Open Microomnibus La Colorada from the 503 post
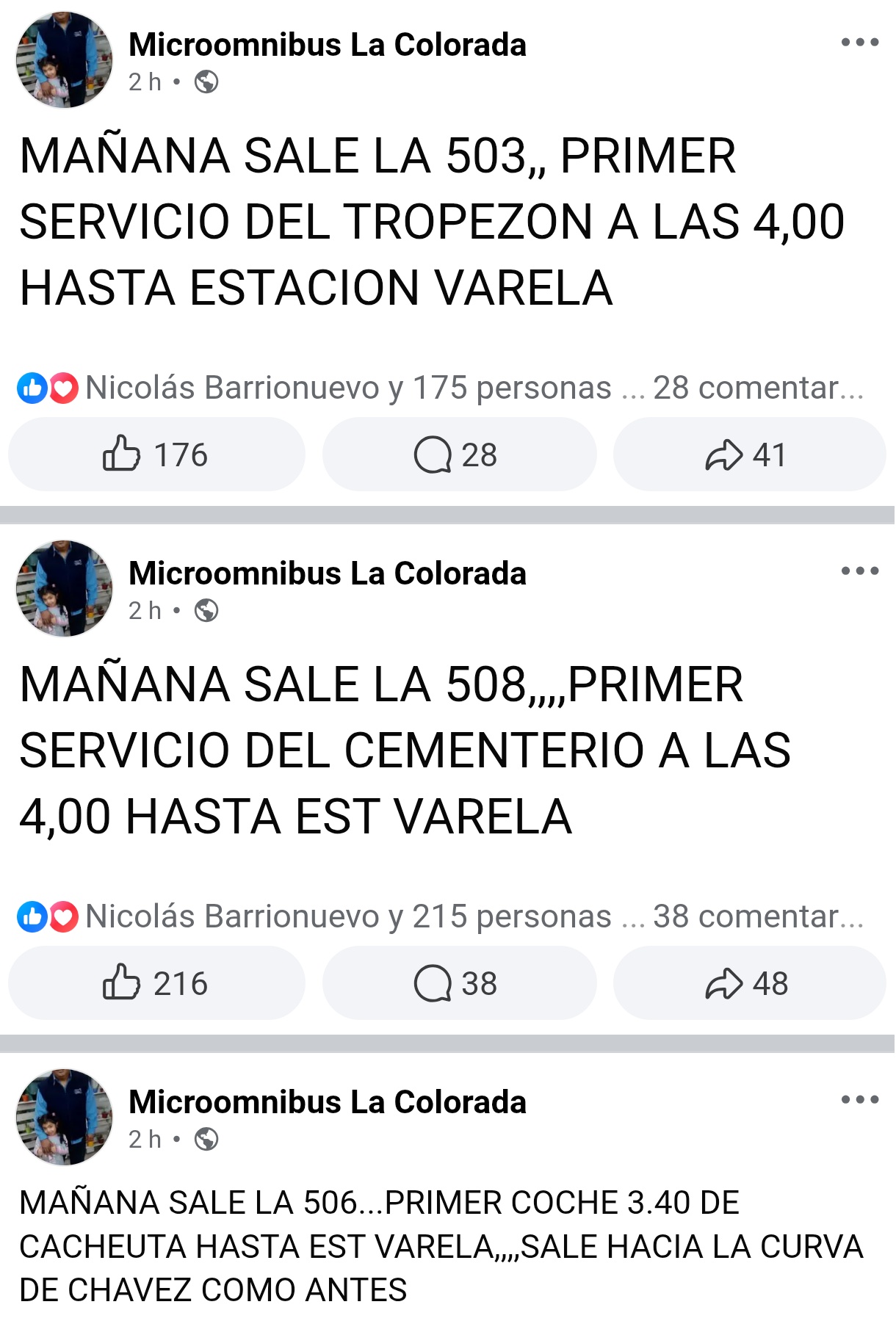Screen dimensions: 896x1321 (x=328, y=45)
